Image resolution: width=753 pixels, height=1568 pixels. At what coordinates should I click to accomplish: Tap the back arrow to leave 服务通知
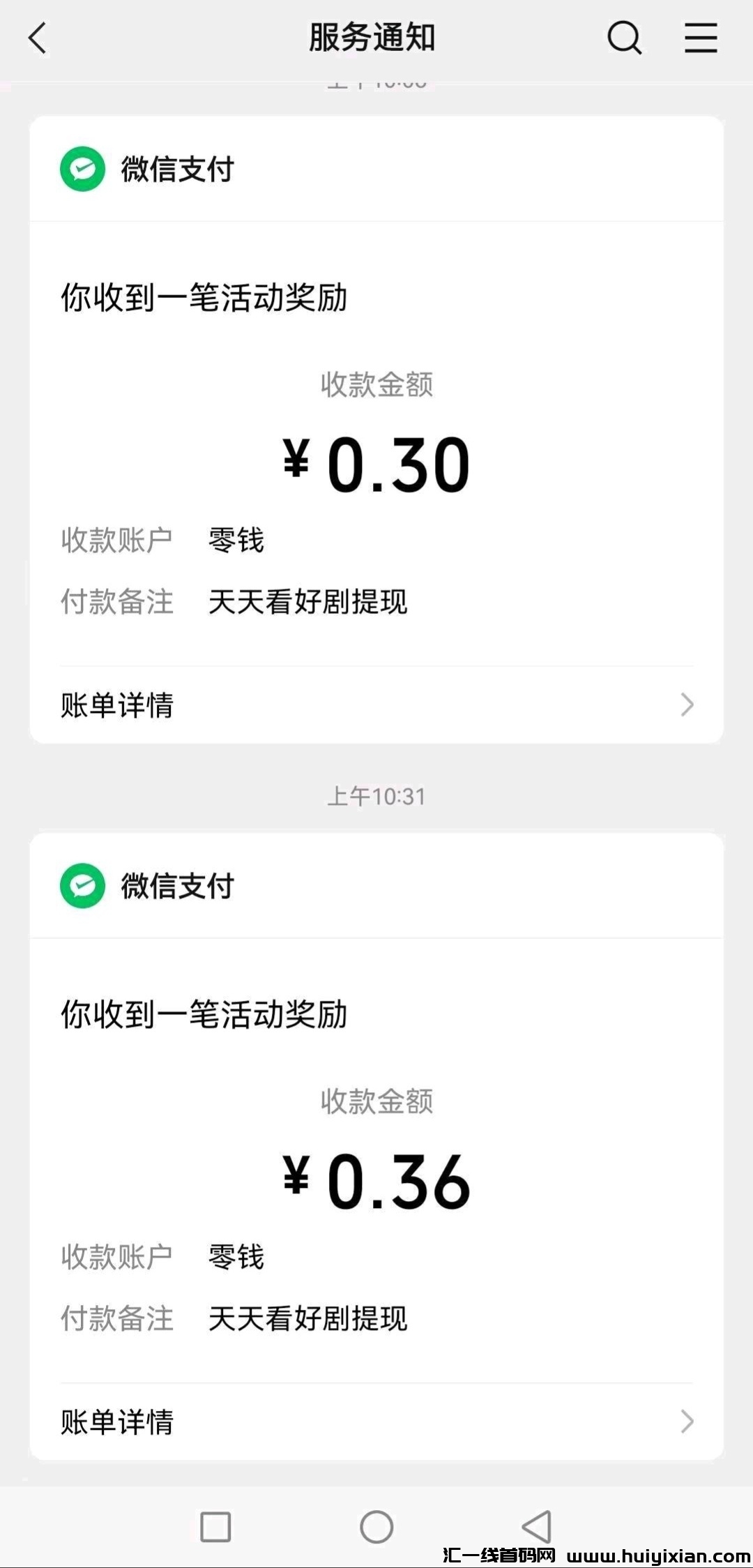(38, 38)
